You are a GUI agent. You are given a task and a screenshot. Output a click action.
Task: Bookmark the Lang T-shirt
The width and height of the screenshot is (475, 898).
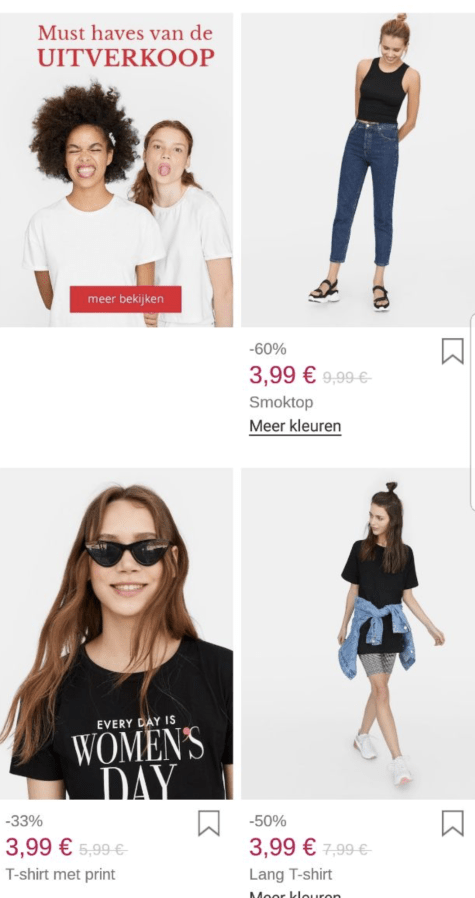pos(452,823)
